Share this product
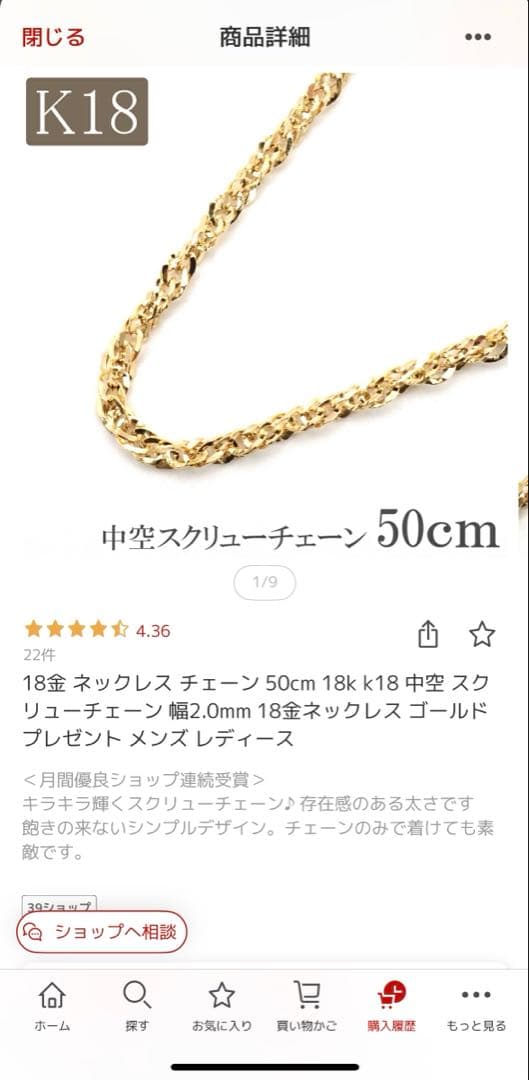The image size is (529, 1080). (x=428, y=634)
